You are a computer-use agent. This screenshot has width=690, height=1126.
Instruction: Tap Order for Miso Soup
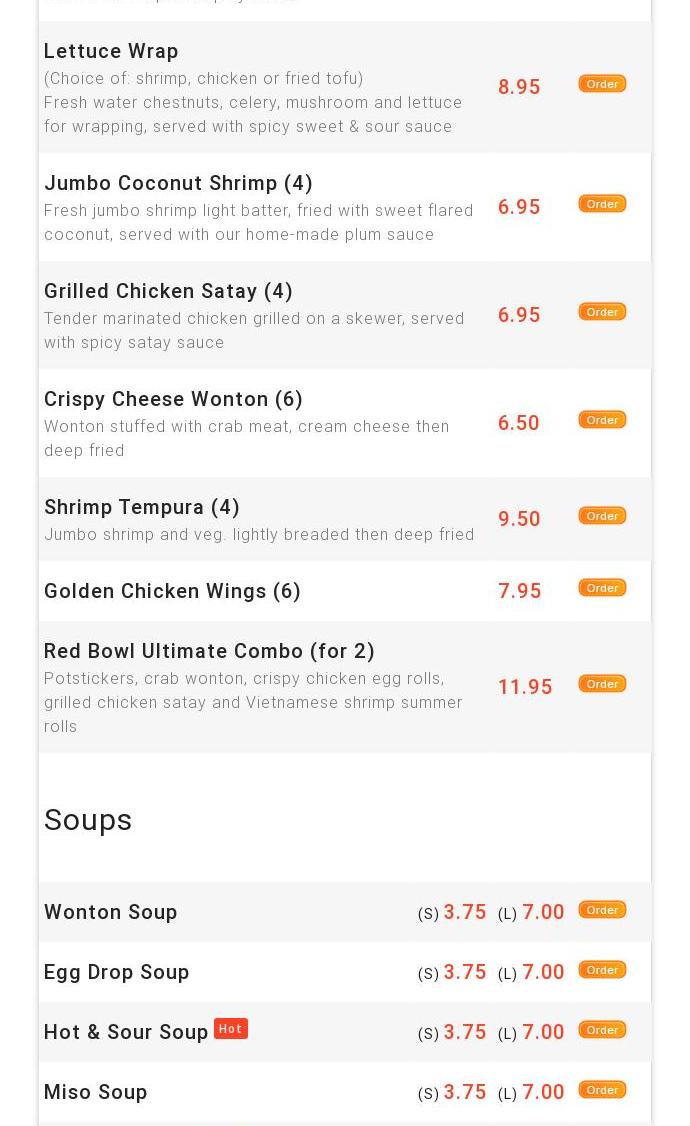pyautogui.click(x=602, y=1090)
